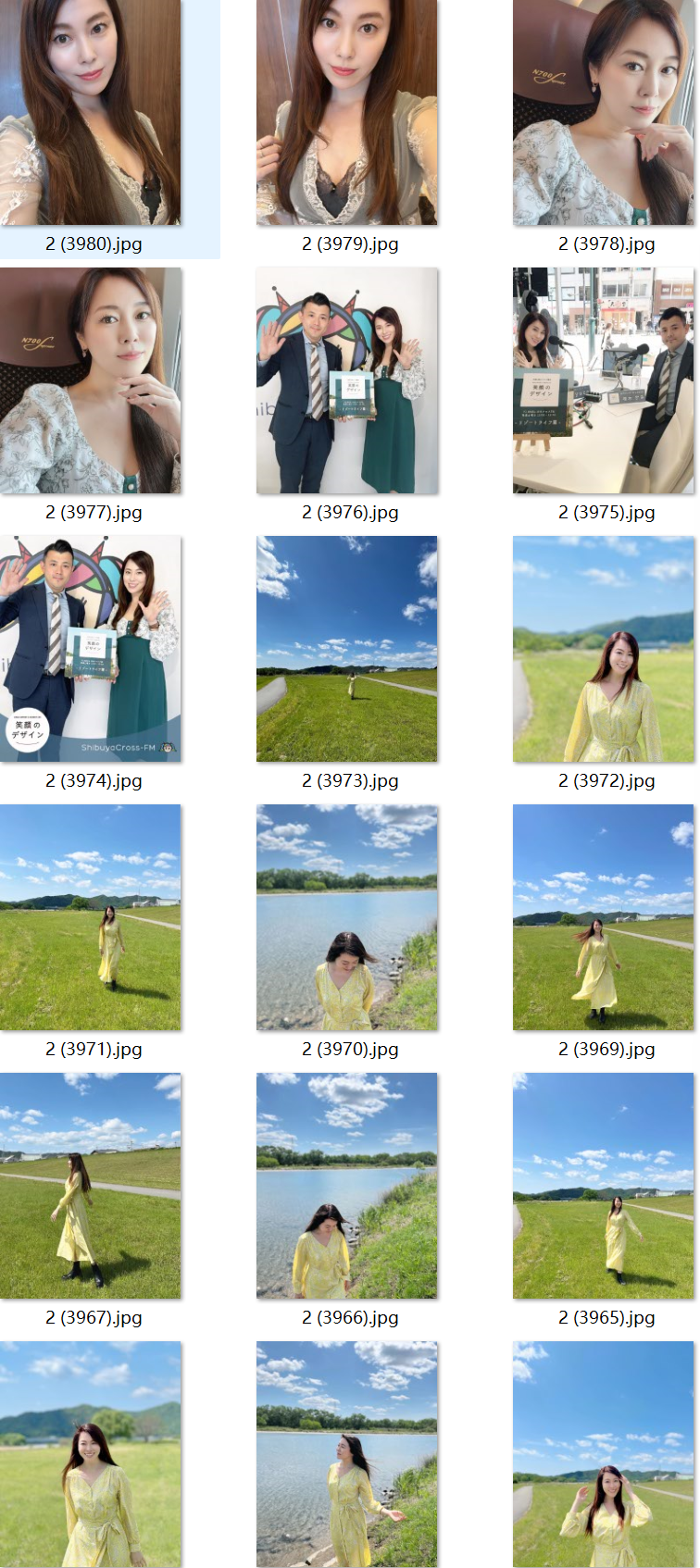The image size is (700, 1568).
Task: Open the file 2 (3980).jpg
Action: (91, 113)
